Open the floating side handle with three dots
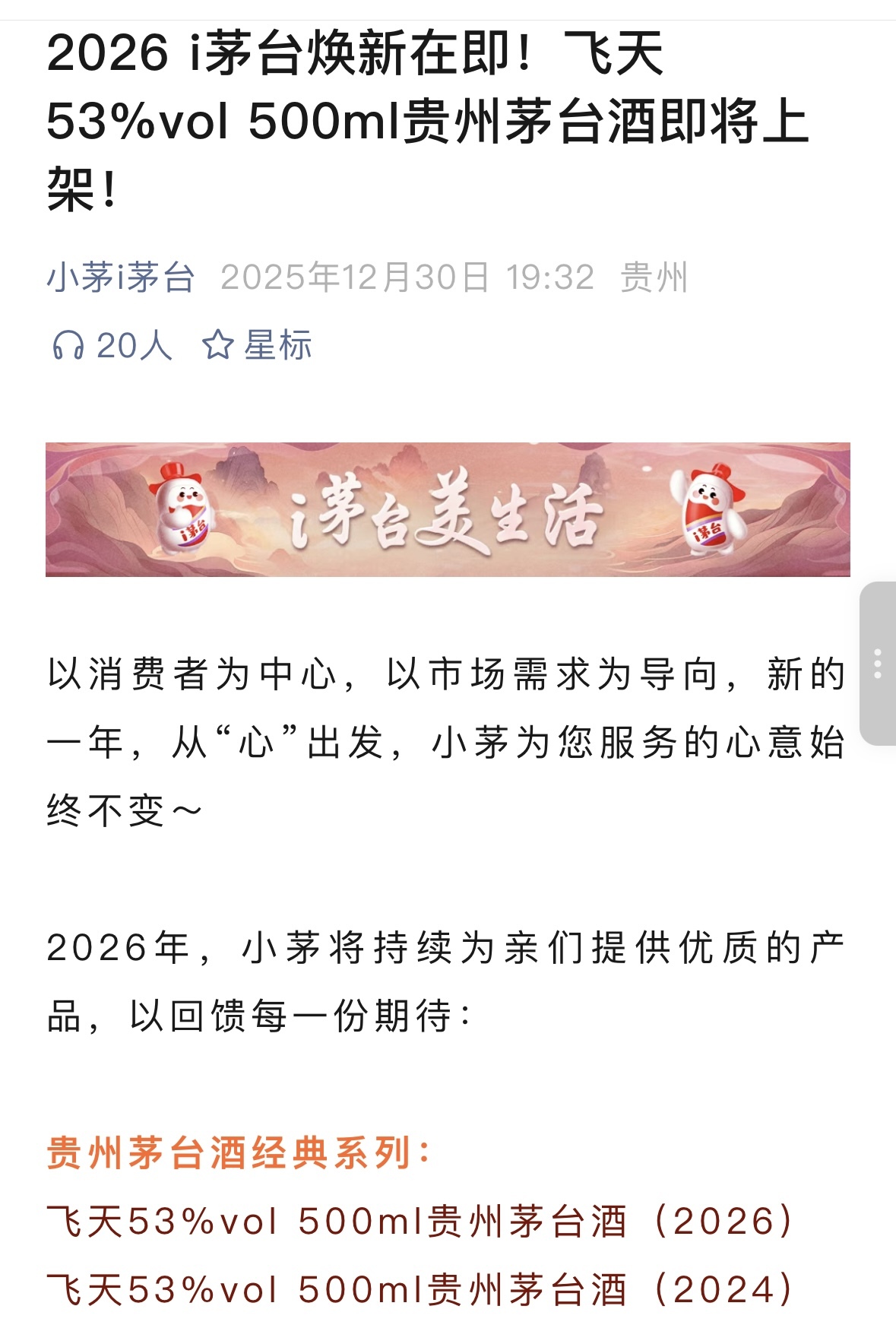Viewport: 896px width, 1325px height. click(878, 664)
